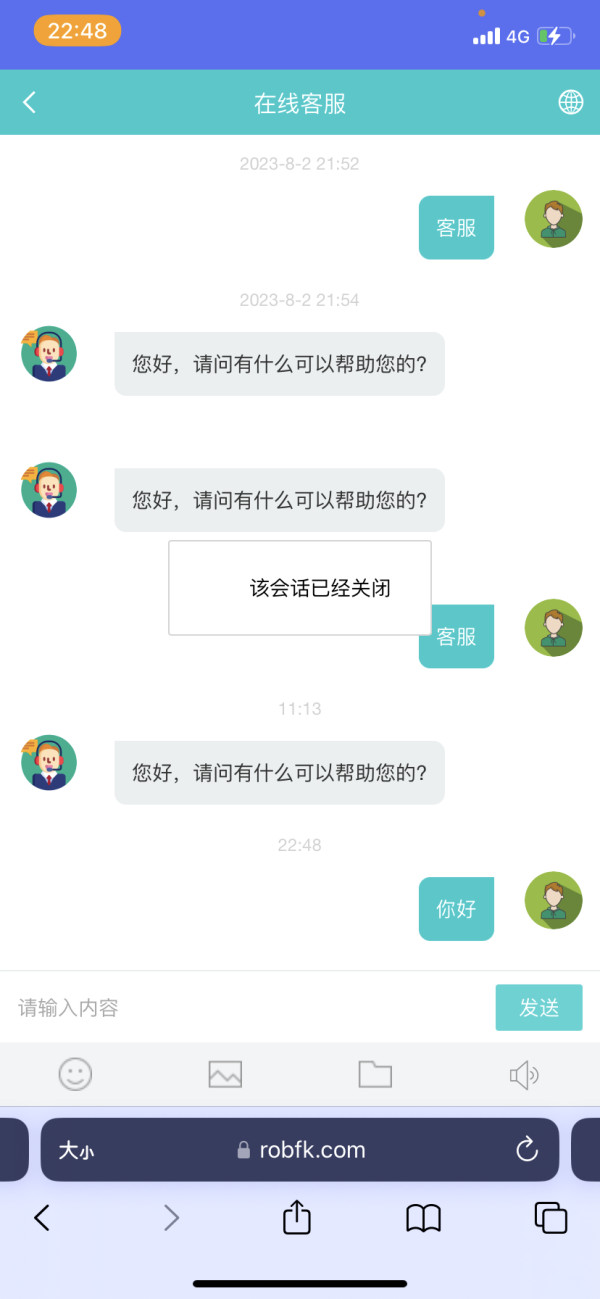Go back in the Safari browser

pyautogui.click(x=42, y=1217)
